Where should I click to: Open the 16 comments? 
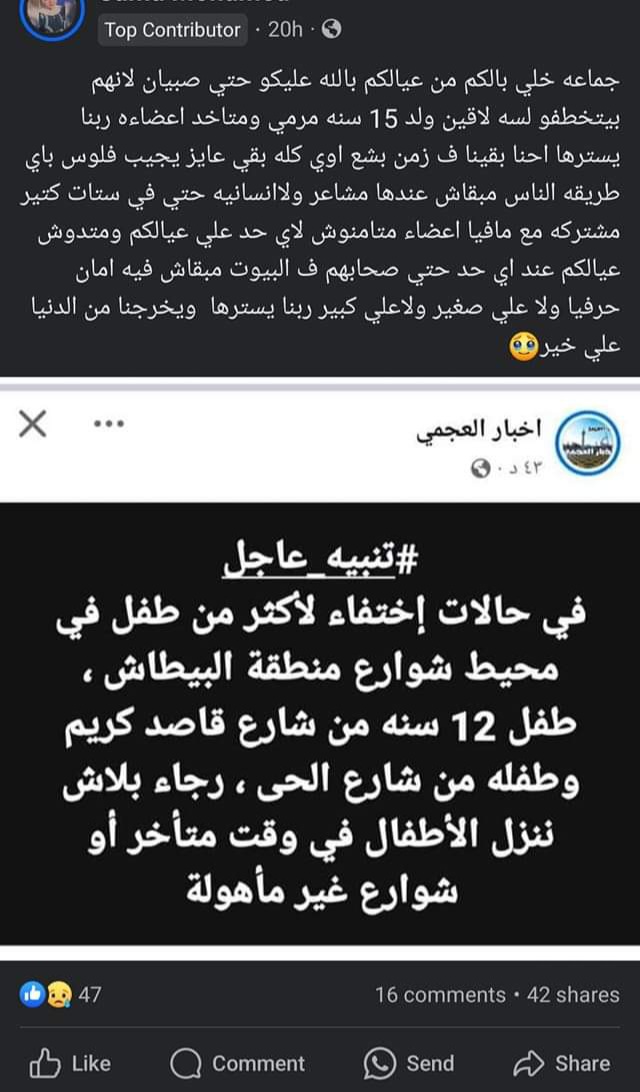(440, 994)
